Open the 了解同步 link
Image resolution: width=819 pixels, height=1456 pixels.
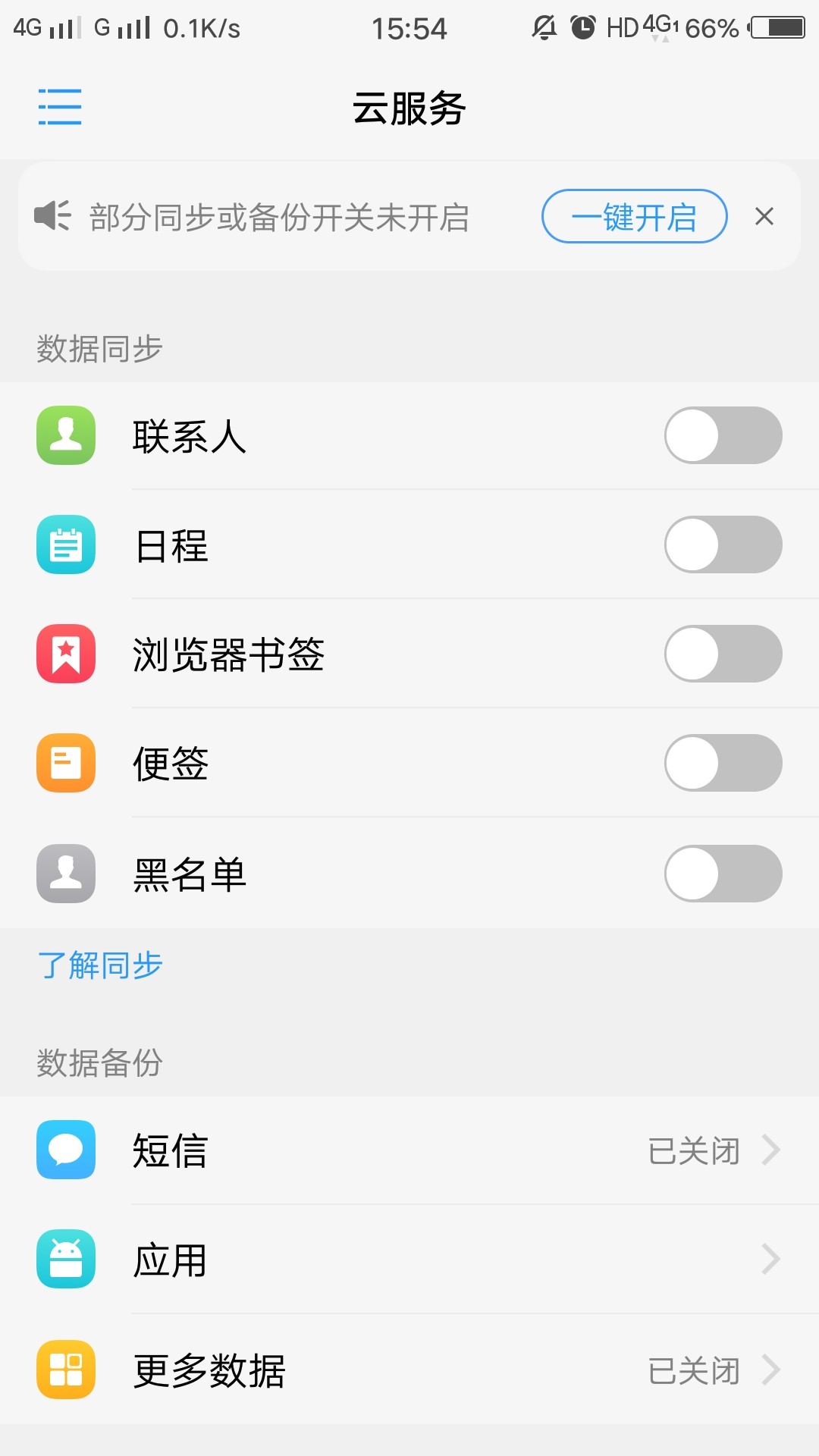[100, 965]
